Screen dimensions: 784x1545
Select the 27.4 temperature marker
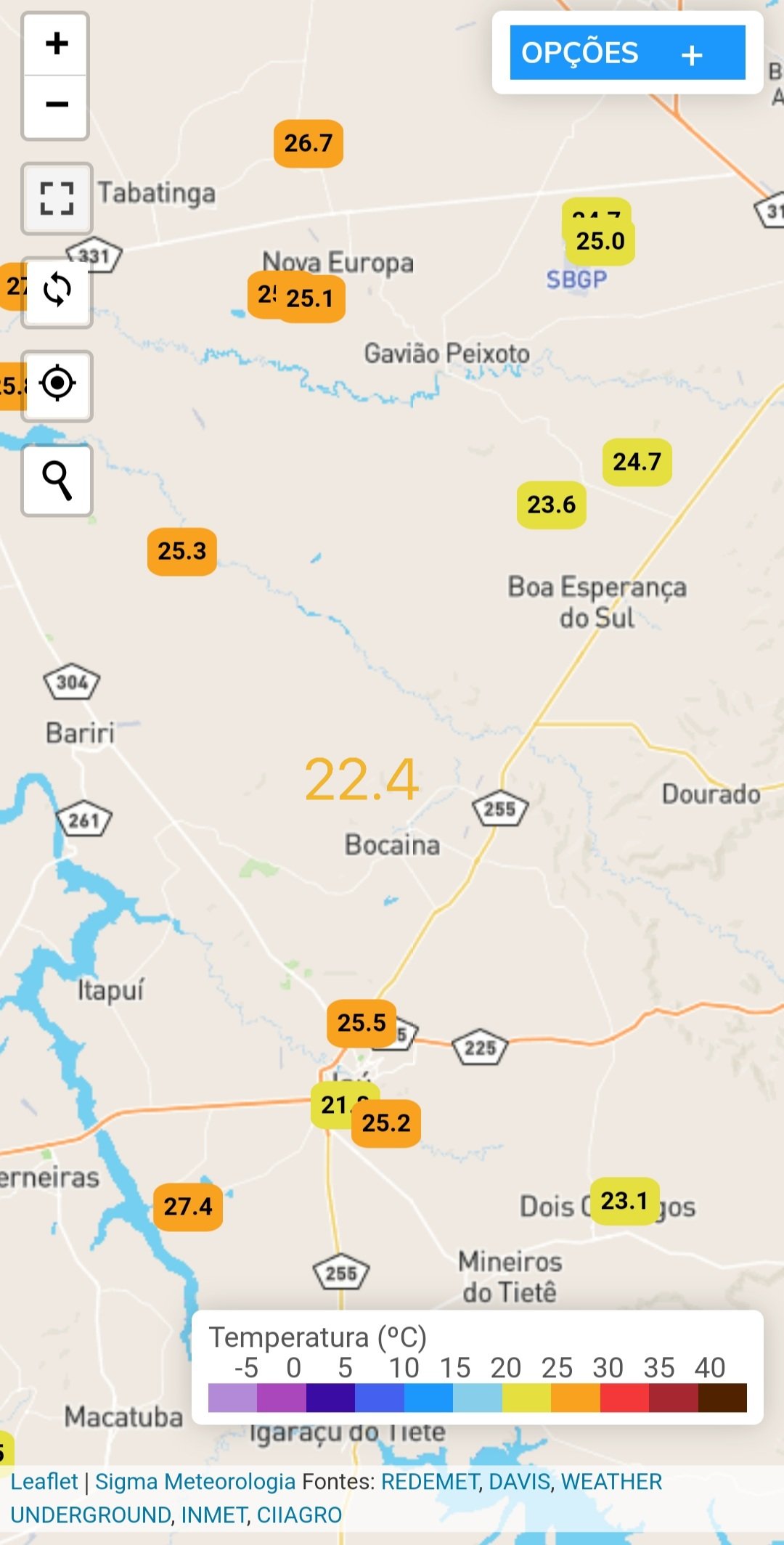(188, 1207)
